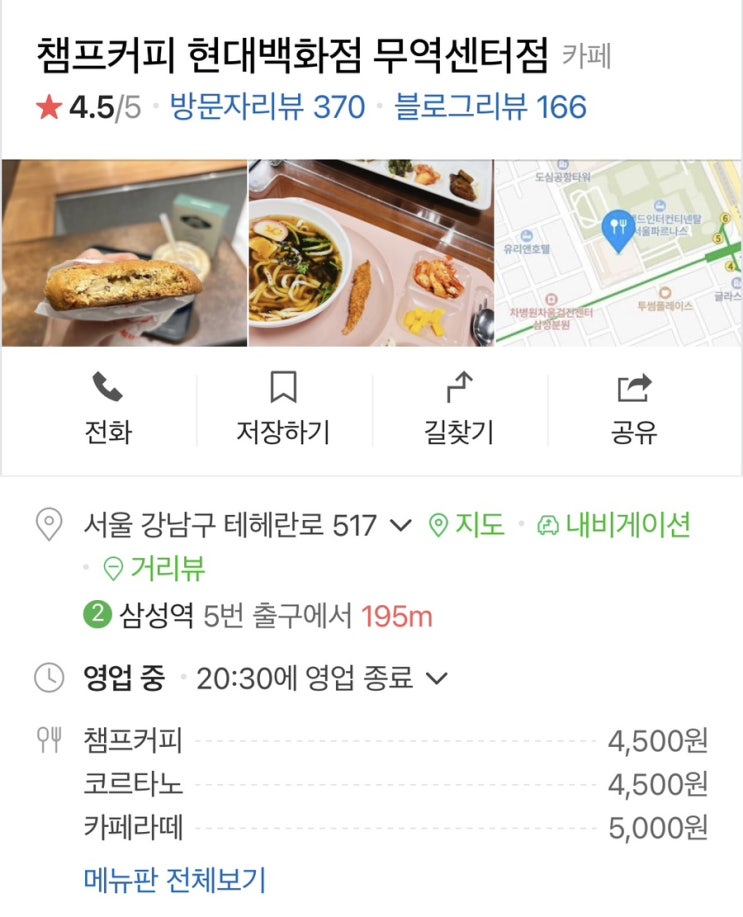
Task: Call the cafe with 전화 button
Action: click(x=108, y=408)
